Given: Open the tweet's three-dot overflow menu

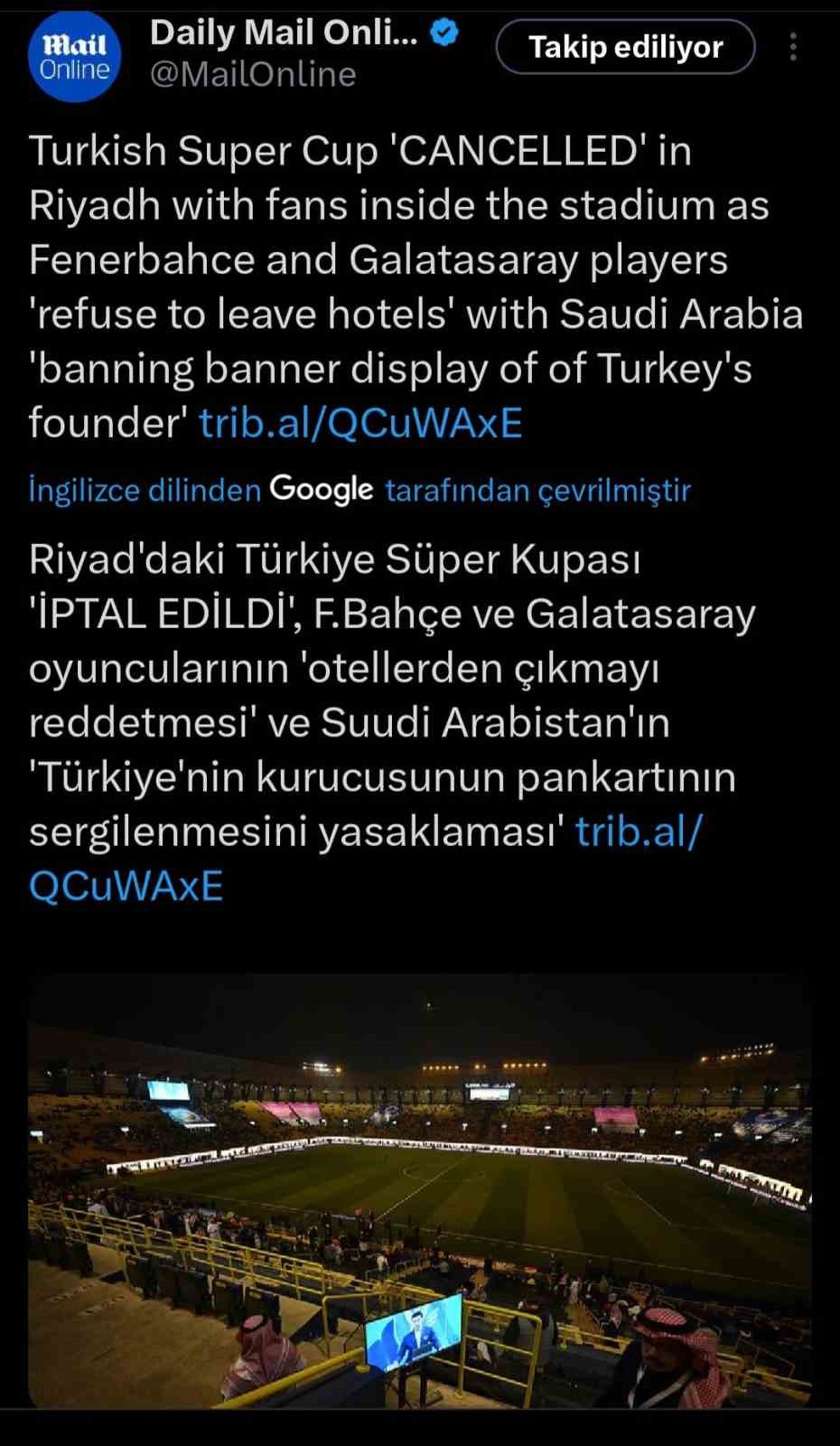Looking at the screenshot, I should click(793, 47).
